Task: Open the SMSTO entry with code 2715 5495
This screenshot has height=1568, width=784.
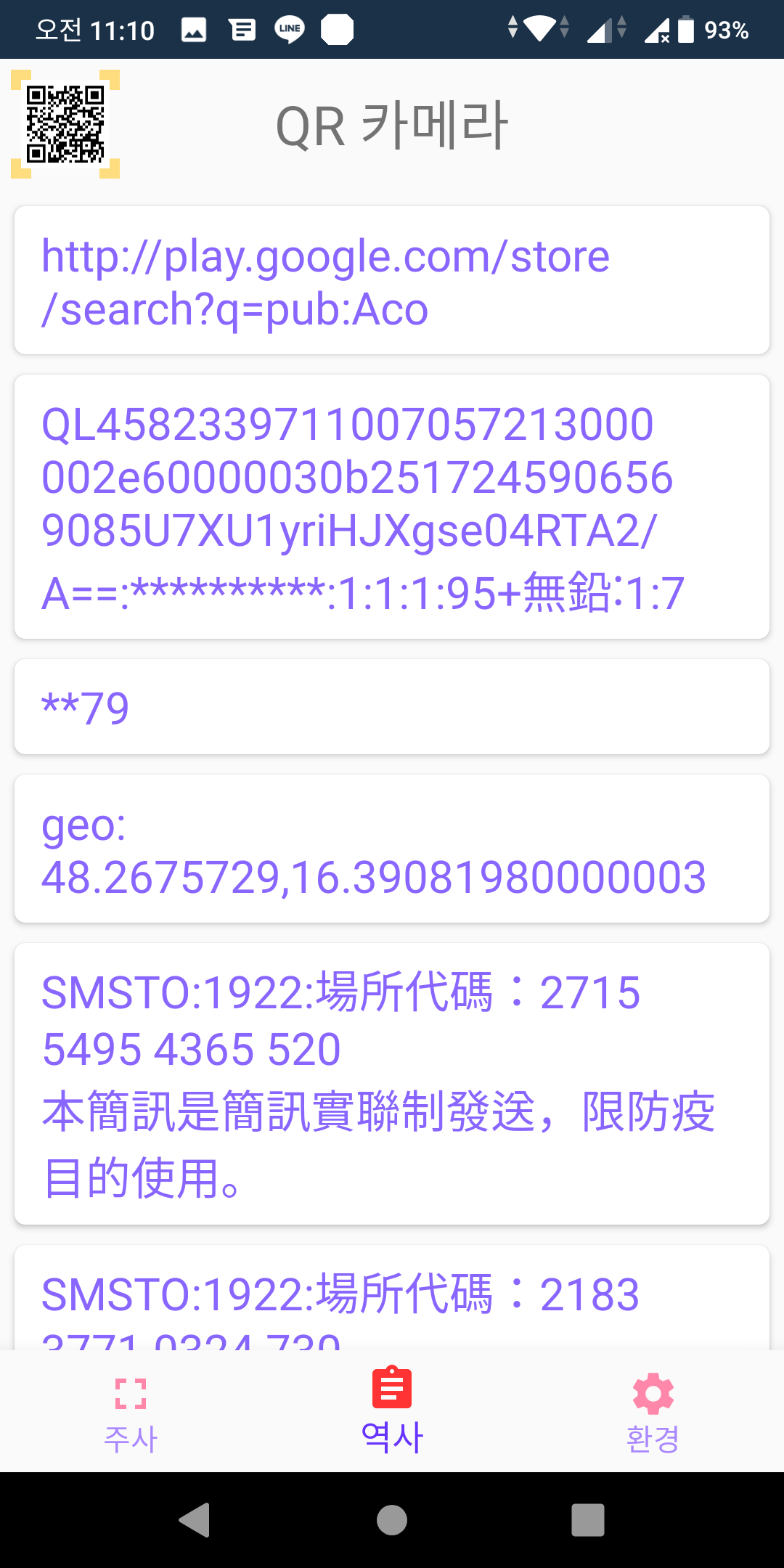Action: tap(392, 1084)
